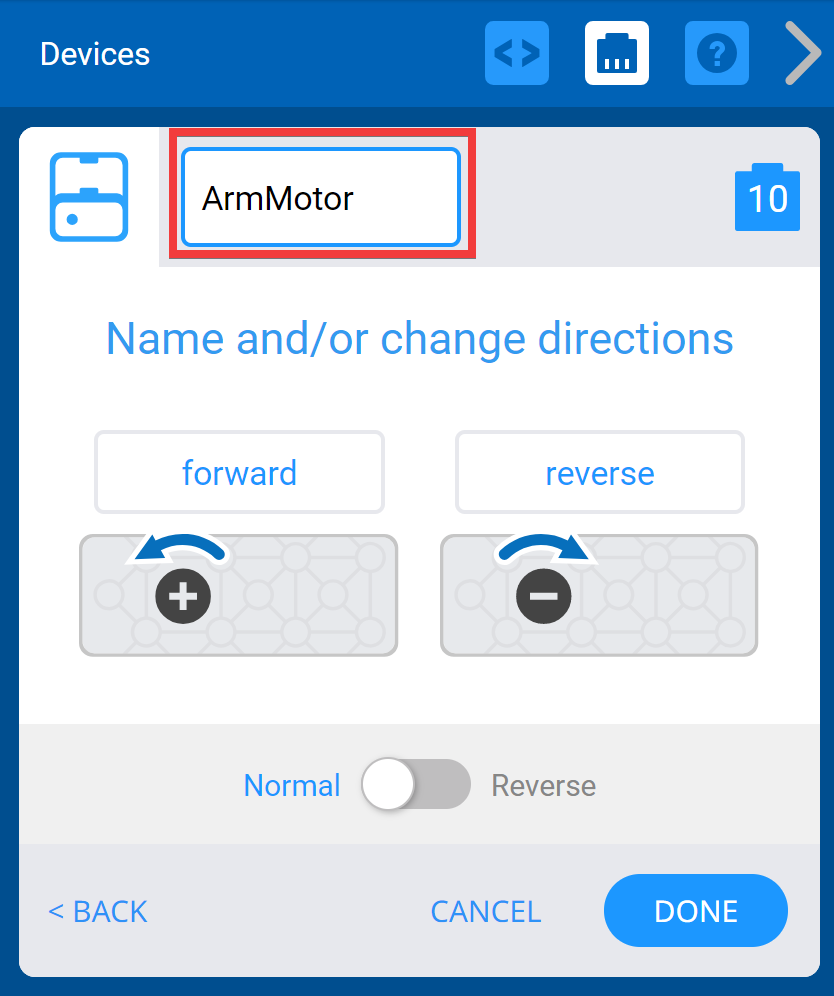Cancel the motor configuration
The width and height of the screenshot is (834, 996).
(485, 911)
